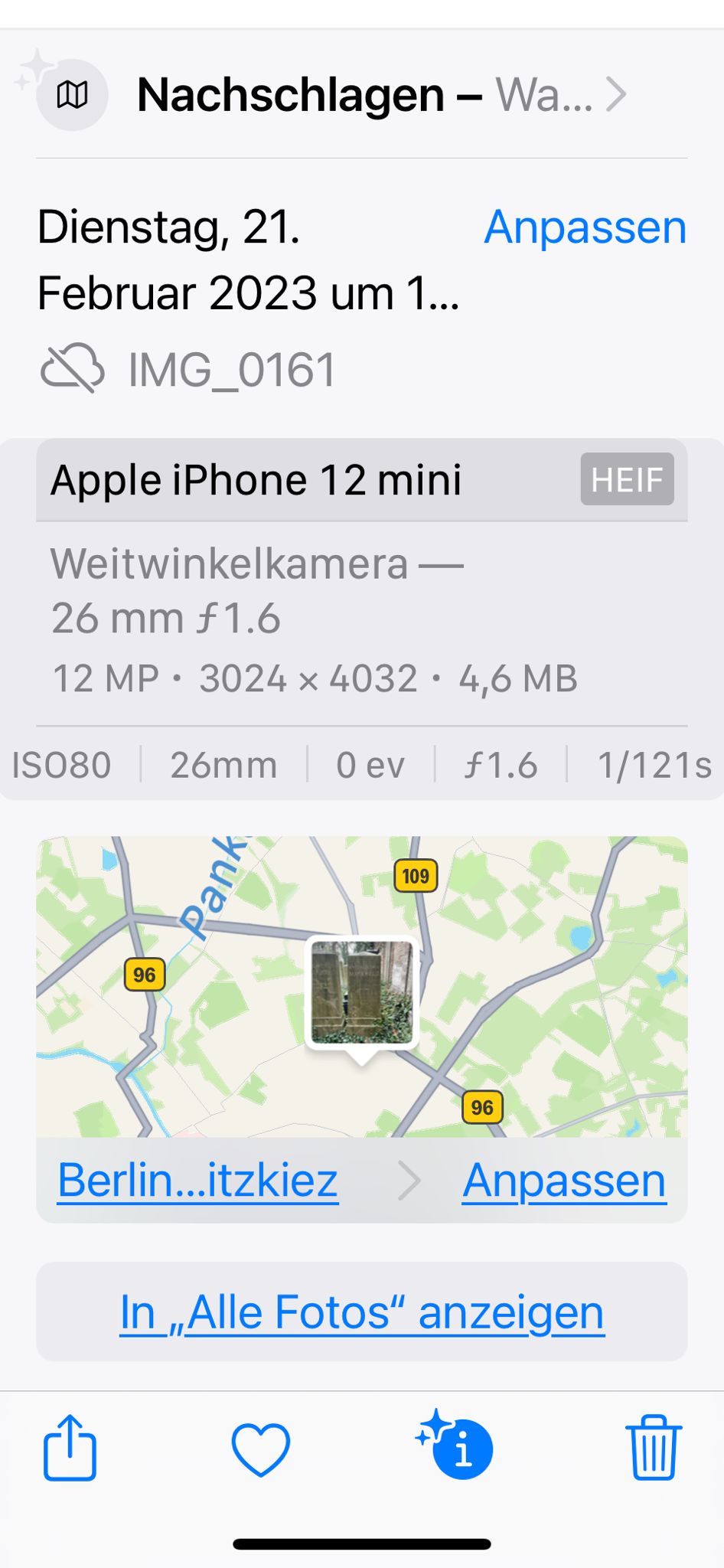Mark the photo as favorite

[x=261, y=1449]
